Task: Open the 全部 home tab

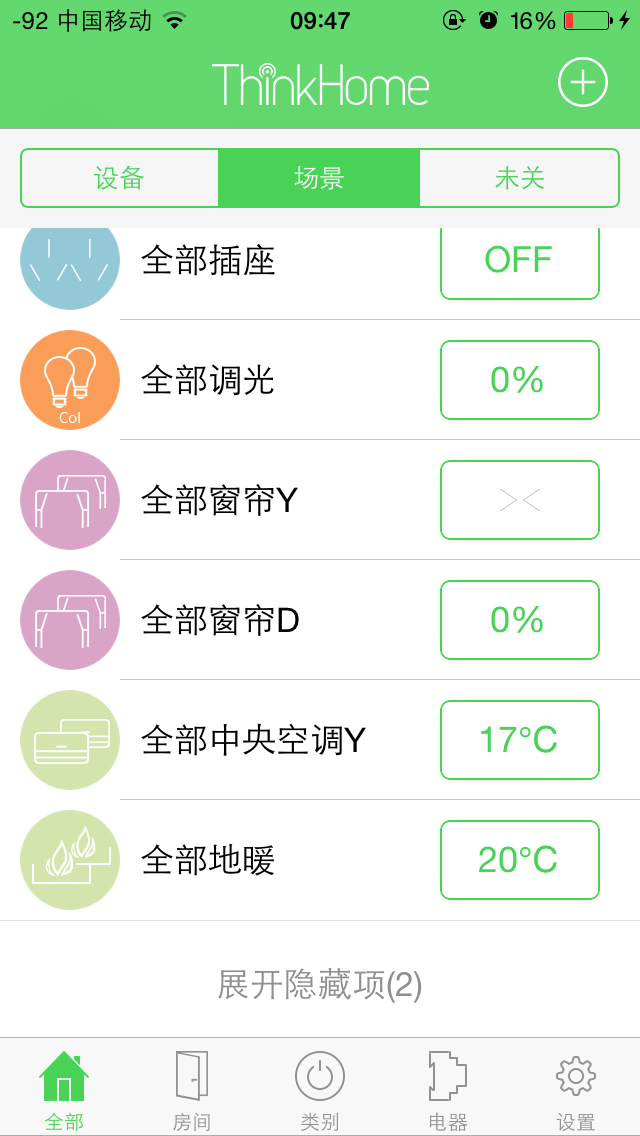Action: tap(64, 1088)
